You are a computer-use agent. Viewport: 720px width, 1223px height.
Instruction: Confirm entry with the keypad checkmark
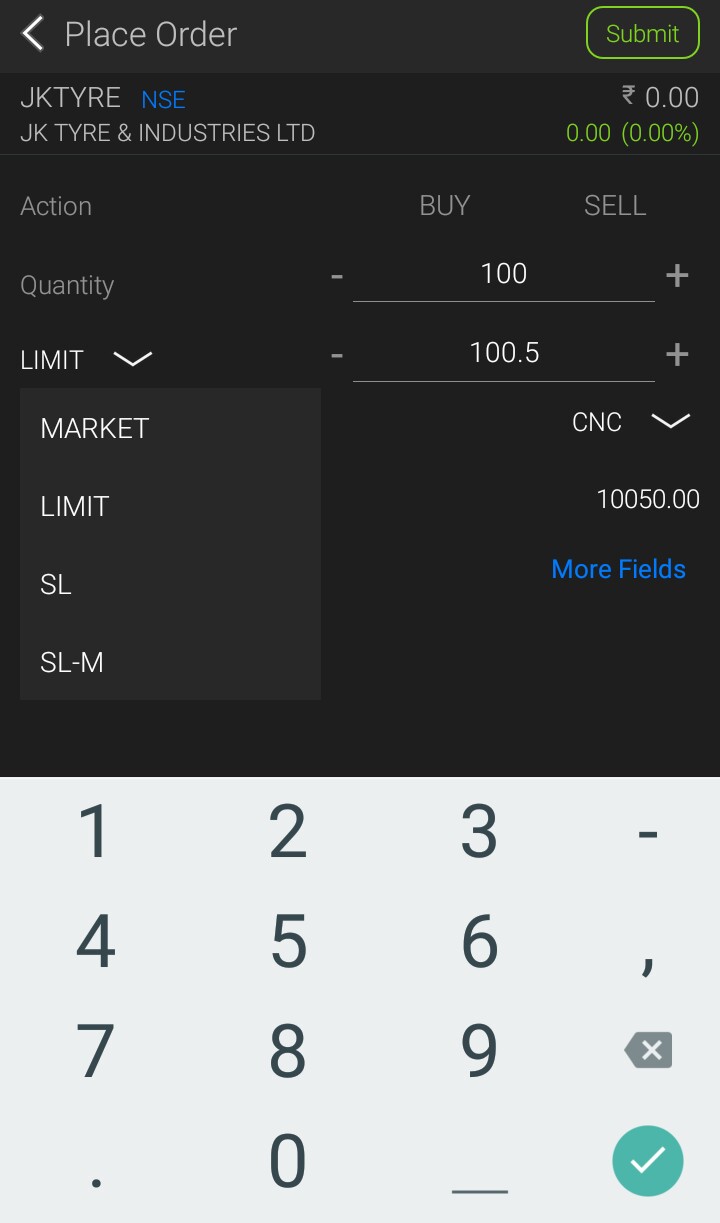[x=648, y=1160]
